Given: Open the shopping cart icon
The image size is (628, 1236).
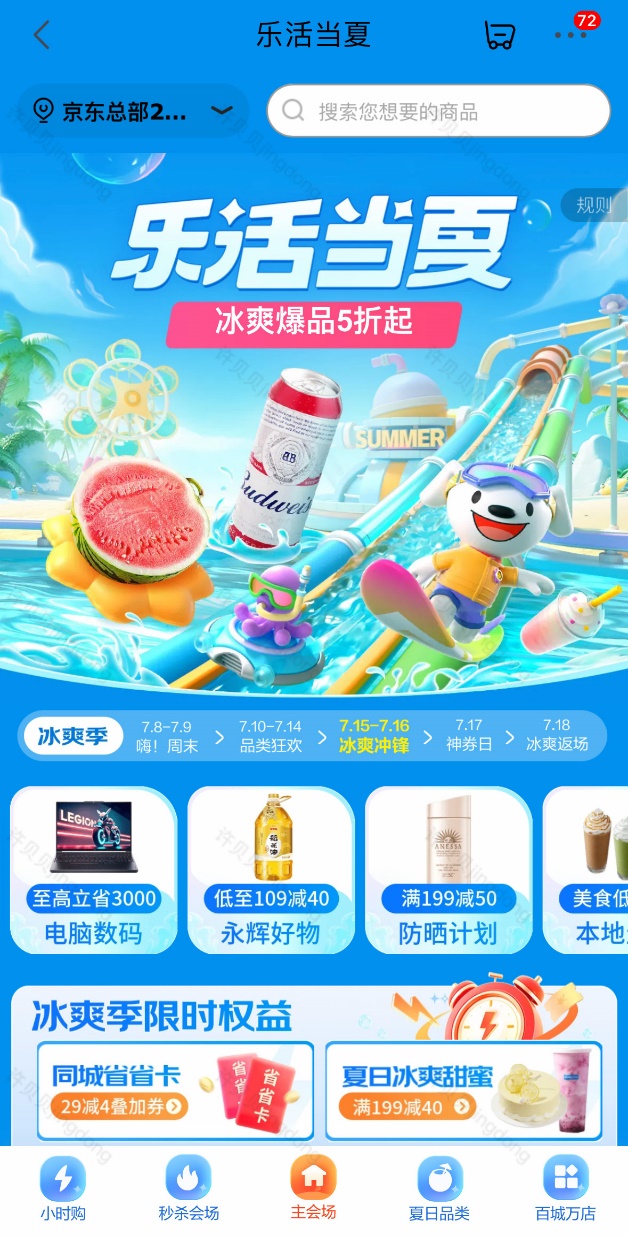Looking at the screenshot, I should (x=498, y=35).
